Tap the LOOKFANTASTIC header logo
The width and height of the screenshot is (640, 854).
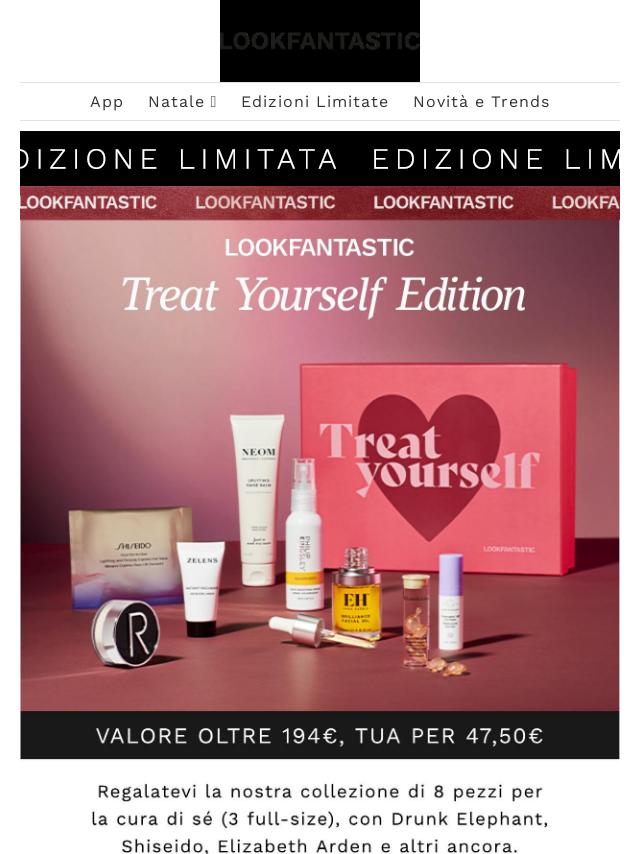[x=320, y=41]
